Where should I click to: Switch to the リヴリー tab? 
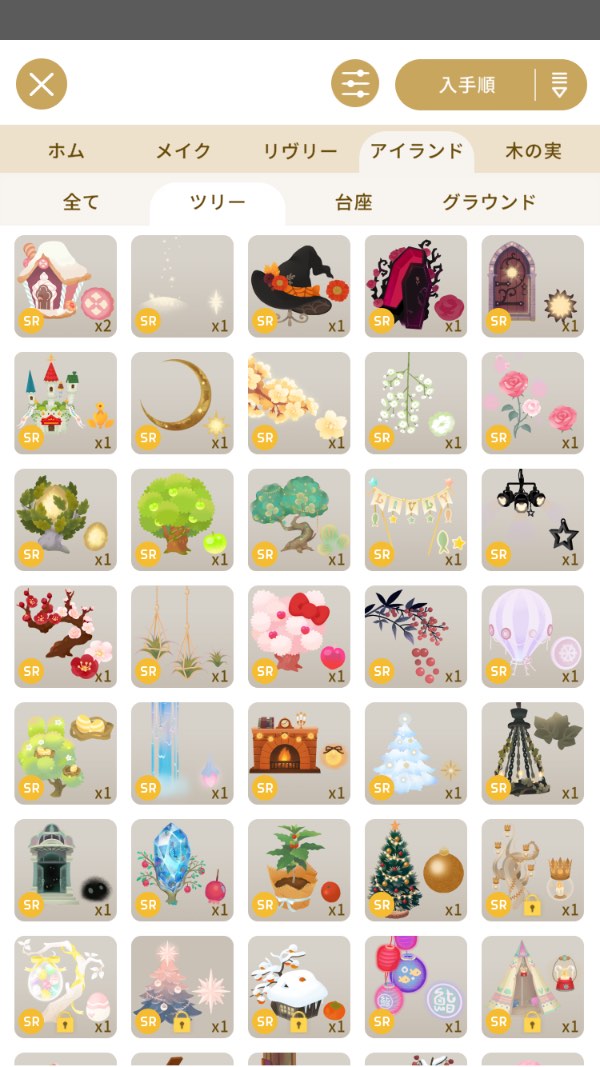click(x=300, y=150)
